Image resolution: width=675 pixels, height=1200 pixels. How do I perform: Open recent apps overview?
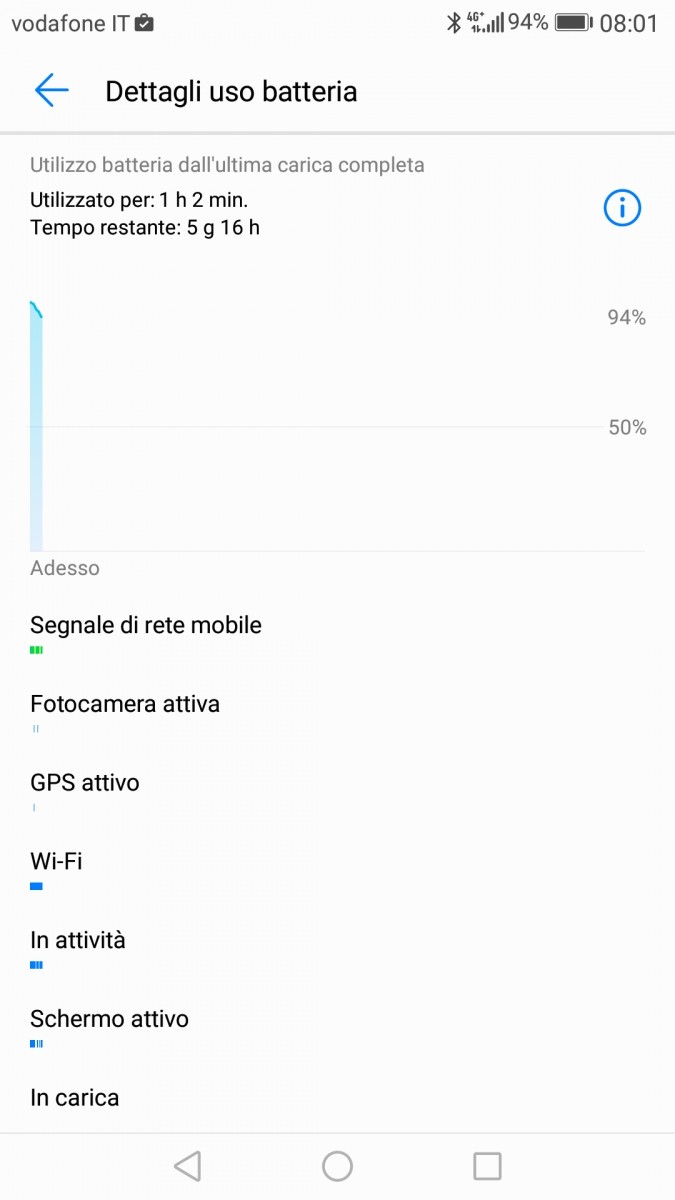tap(487, 1166)
